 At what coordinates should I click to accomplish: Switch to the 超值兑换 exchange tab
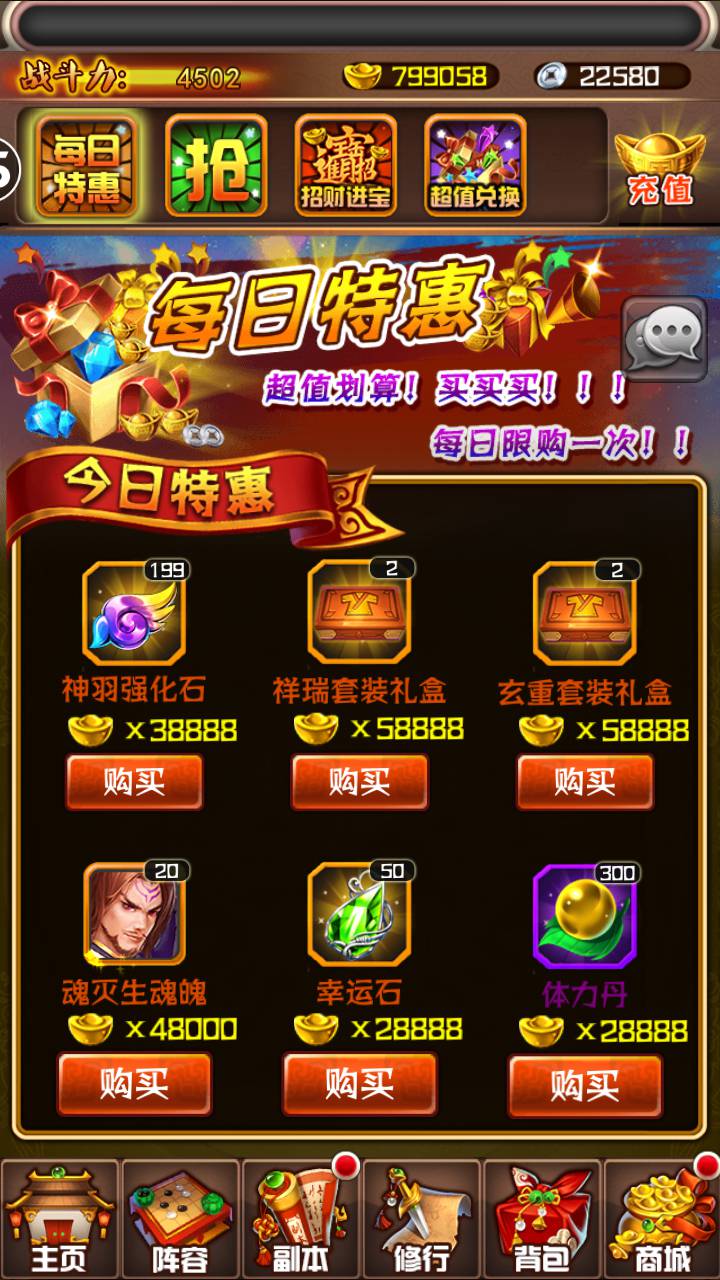click(475, 166)
